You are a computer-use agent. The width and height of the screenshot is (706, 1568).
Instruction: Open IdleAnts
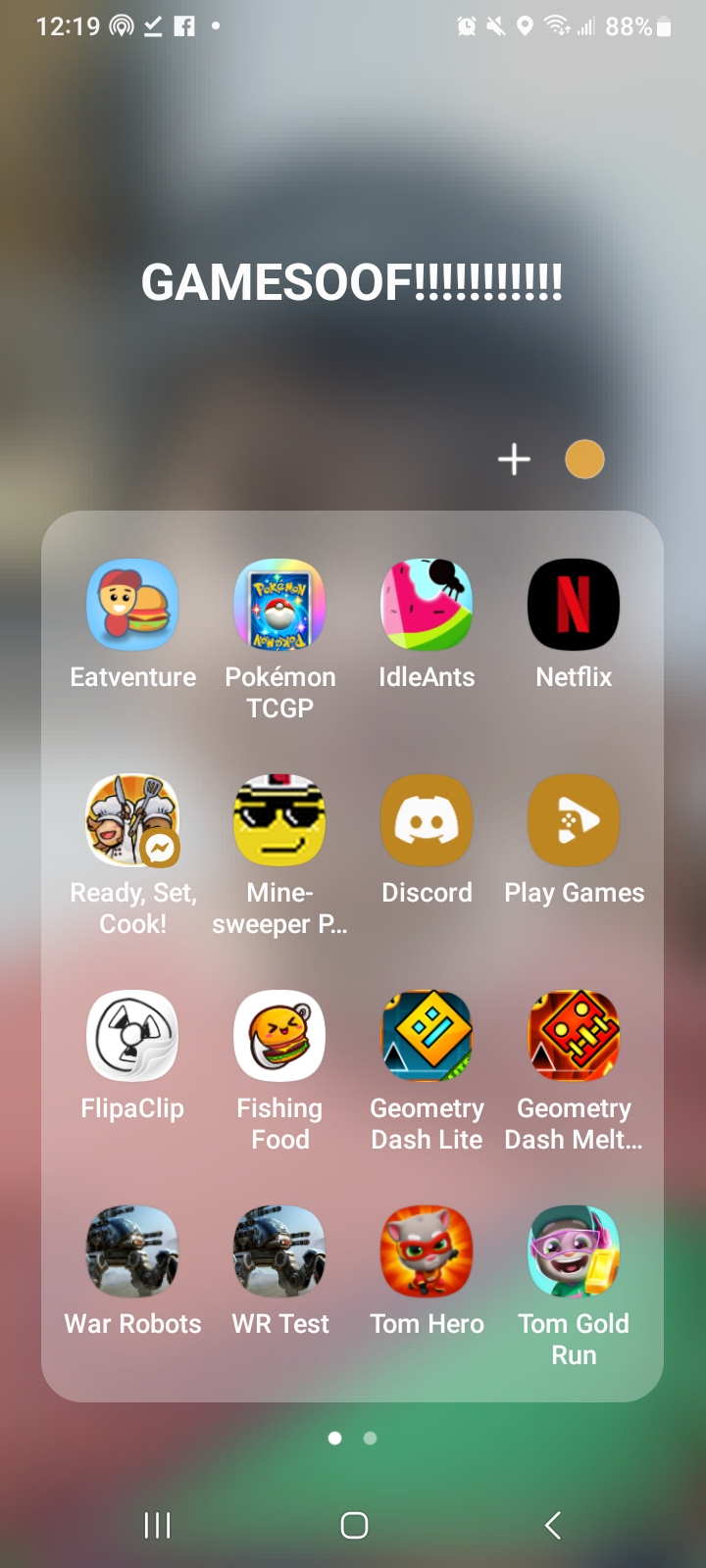pos(427,605)
